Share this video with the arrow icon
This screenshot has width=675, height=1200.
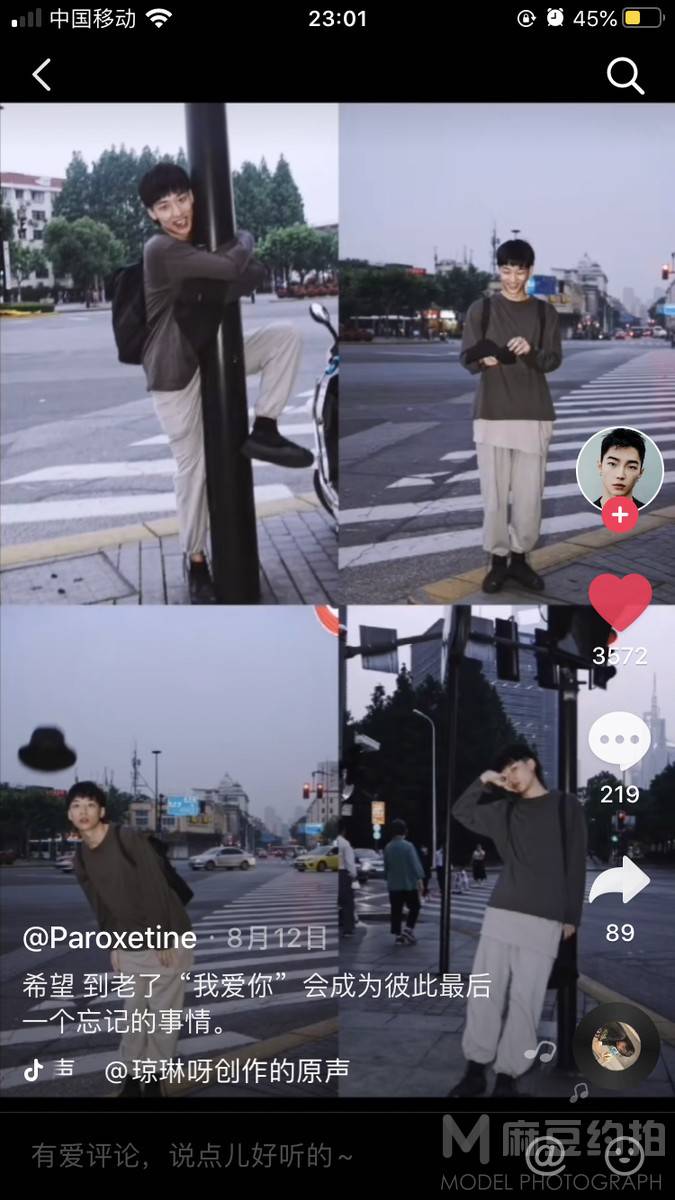620,882
